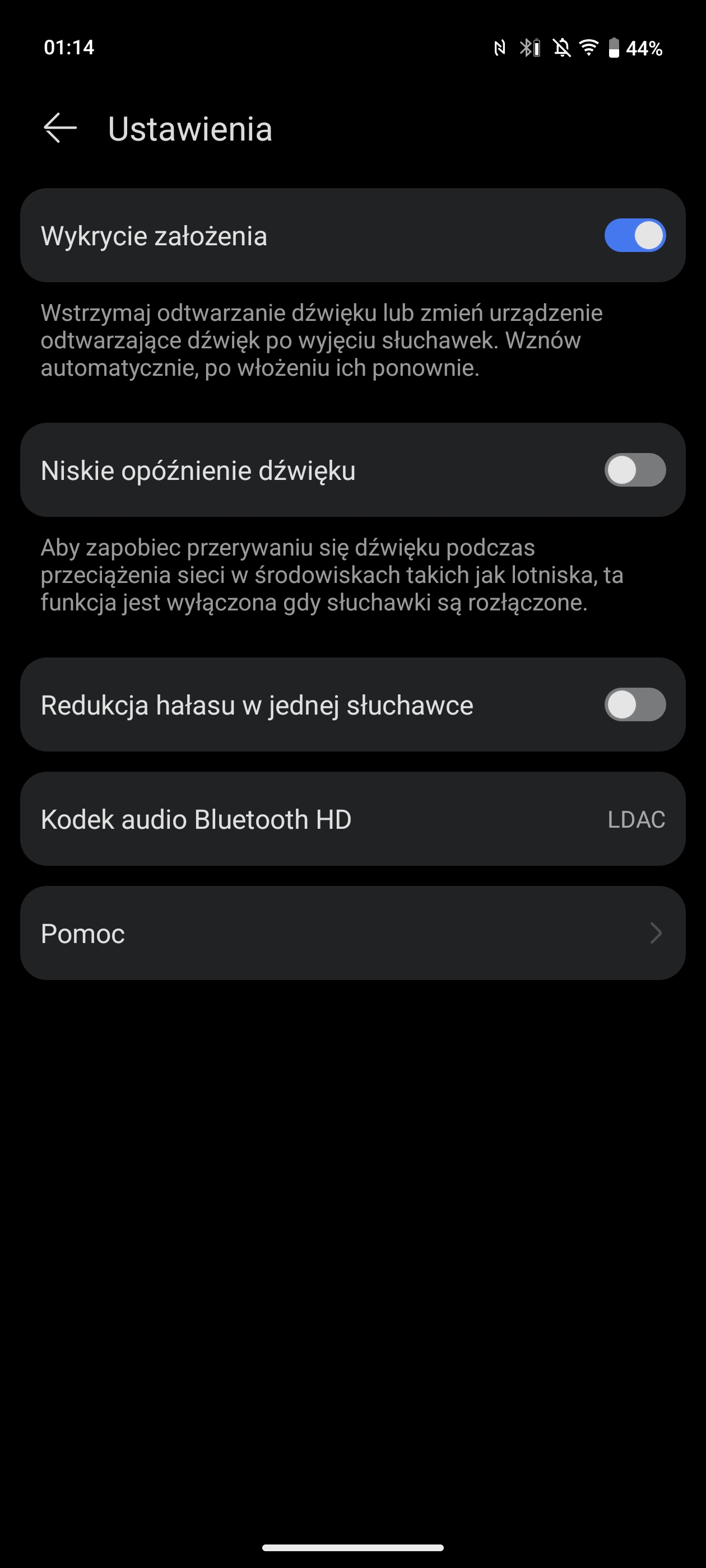Go back using the arrow next to Ustawienia
The width and height of the screenshot is (706, 1568).
pyautogui.click(x=61, y=128)
